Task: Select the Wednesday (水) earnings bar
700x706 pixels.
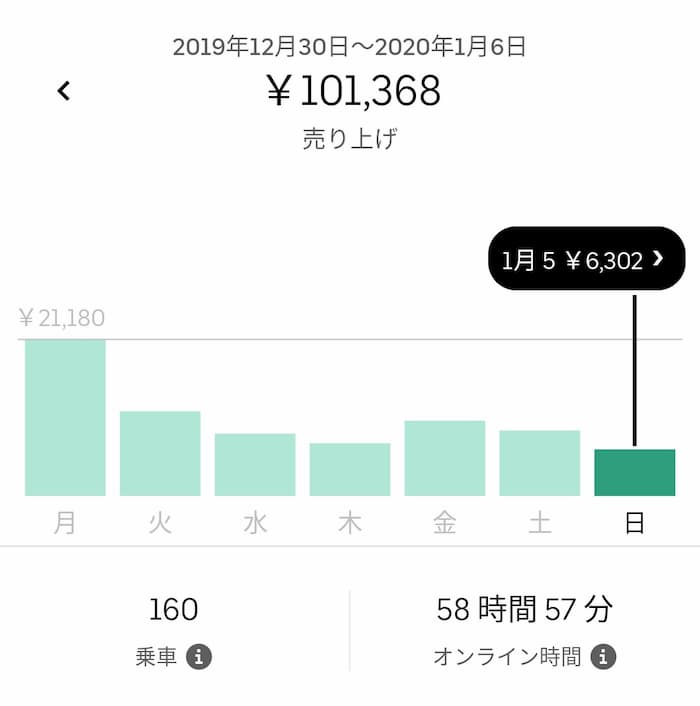Action: pos(255,465)
